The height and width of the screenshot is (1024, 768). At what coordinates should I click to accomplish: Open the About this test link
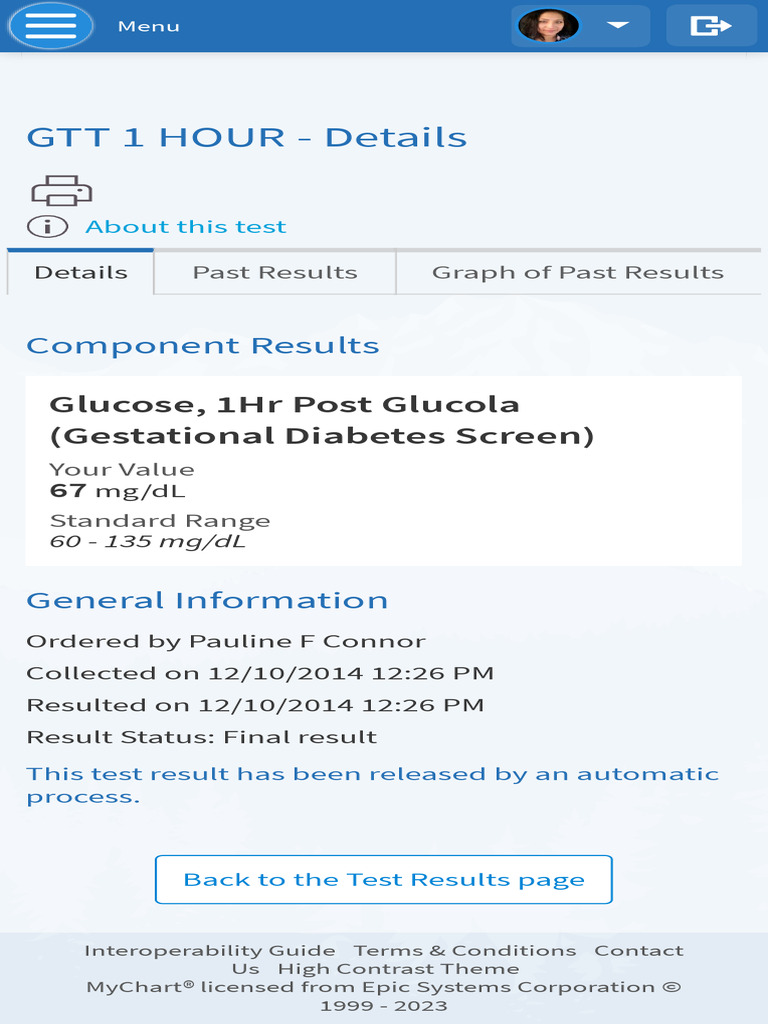click(185, 227)
